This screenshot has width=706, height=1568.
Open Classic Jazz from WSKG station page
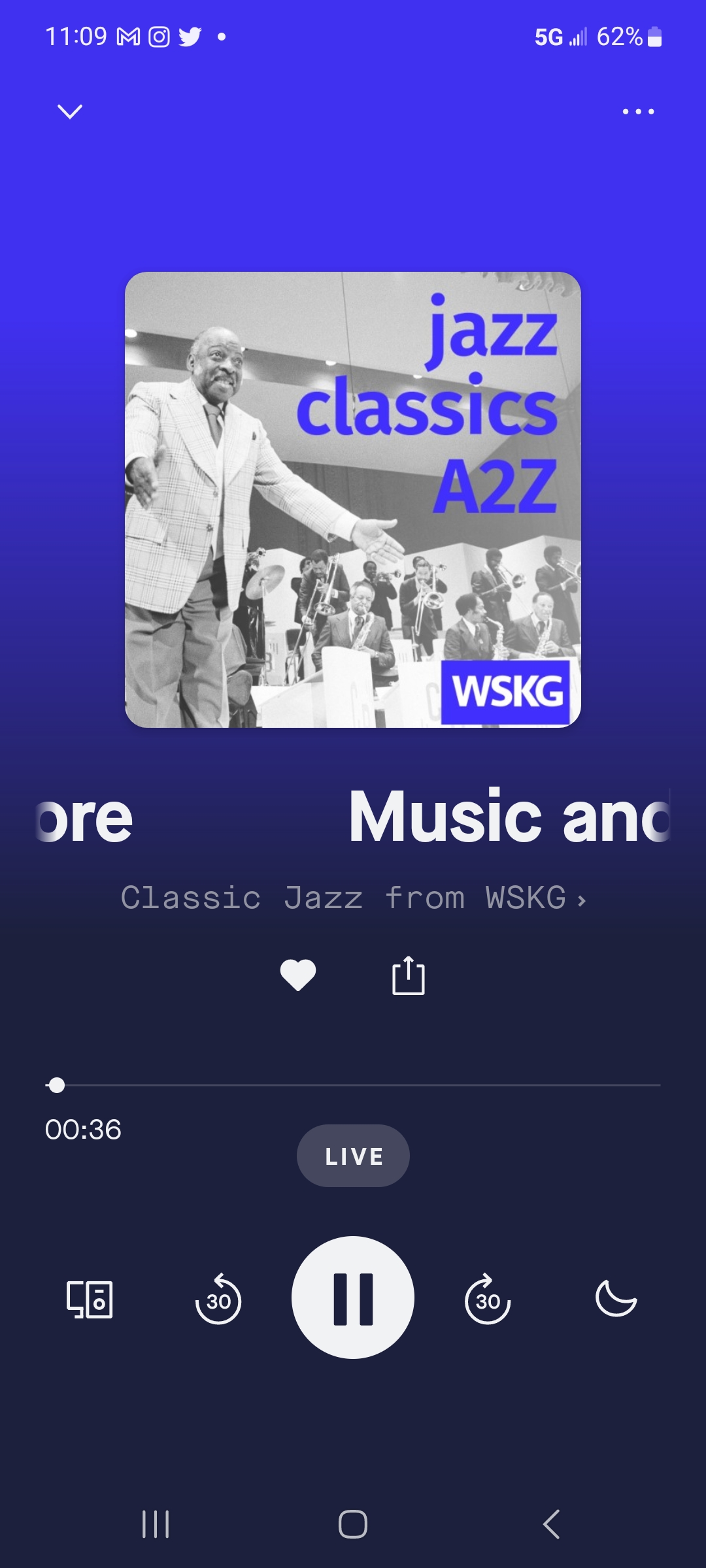tap(353, 898)
